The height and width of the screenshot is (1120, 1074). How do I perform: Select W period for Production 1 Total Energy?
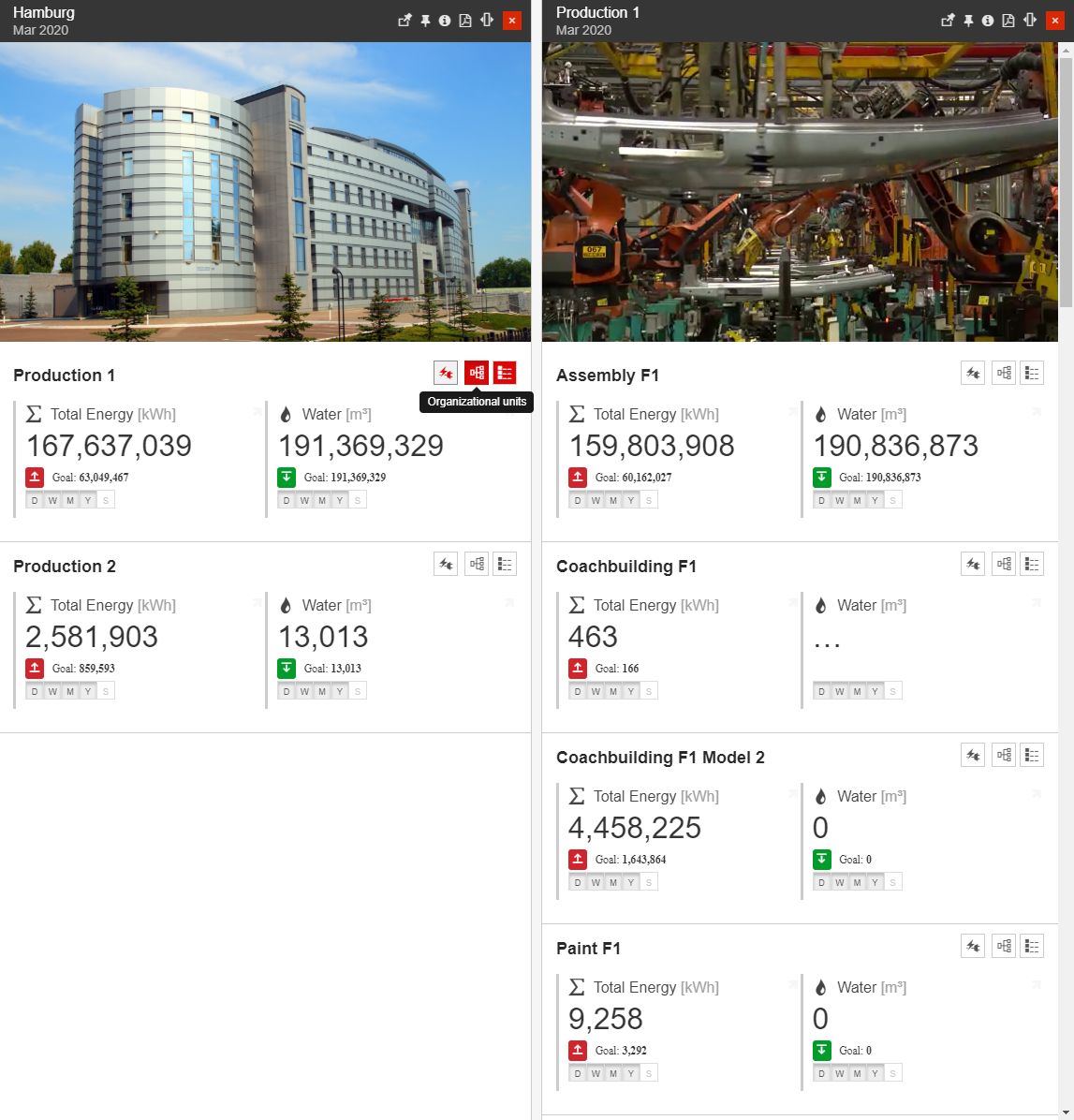point(52,500)
